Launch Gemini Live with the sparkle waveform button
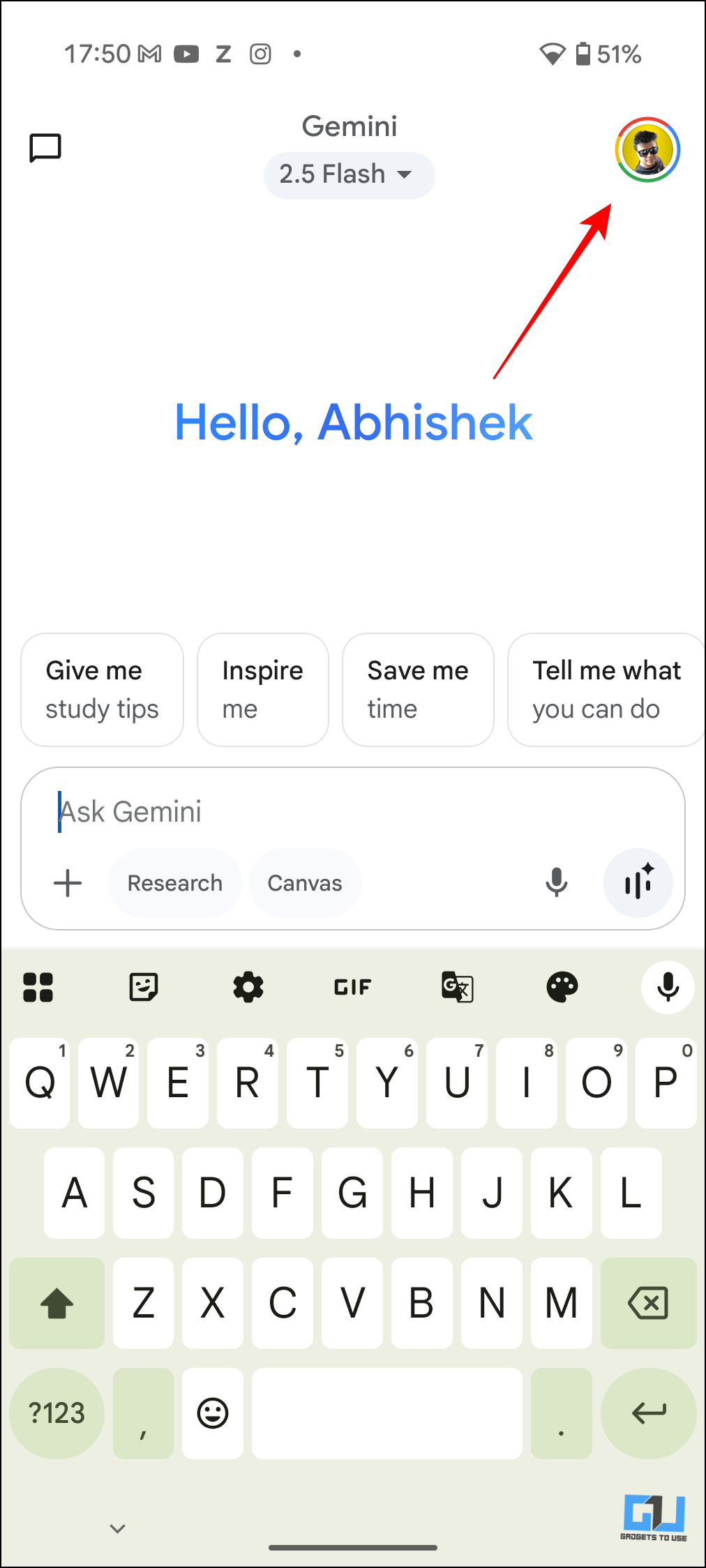The height and width of the screenshot is (1568, 706). [x=638, y=883]
